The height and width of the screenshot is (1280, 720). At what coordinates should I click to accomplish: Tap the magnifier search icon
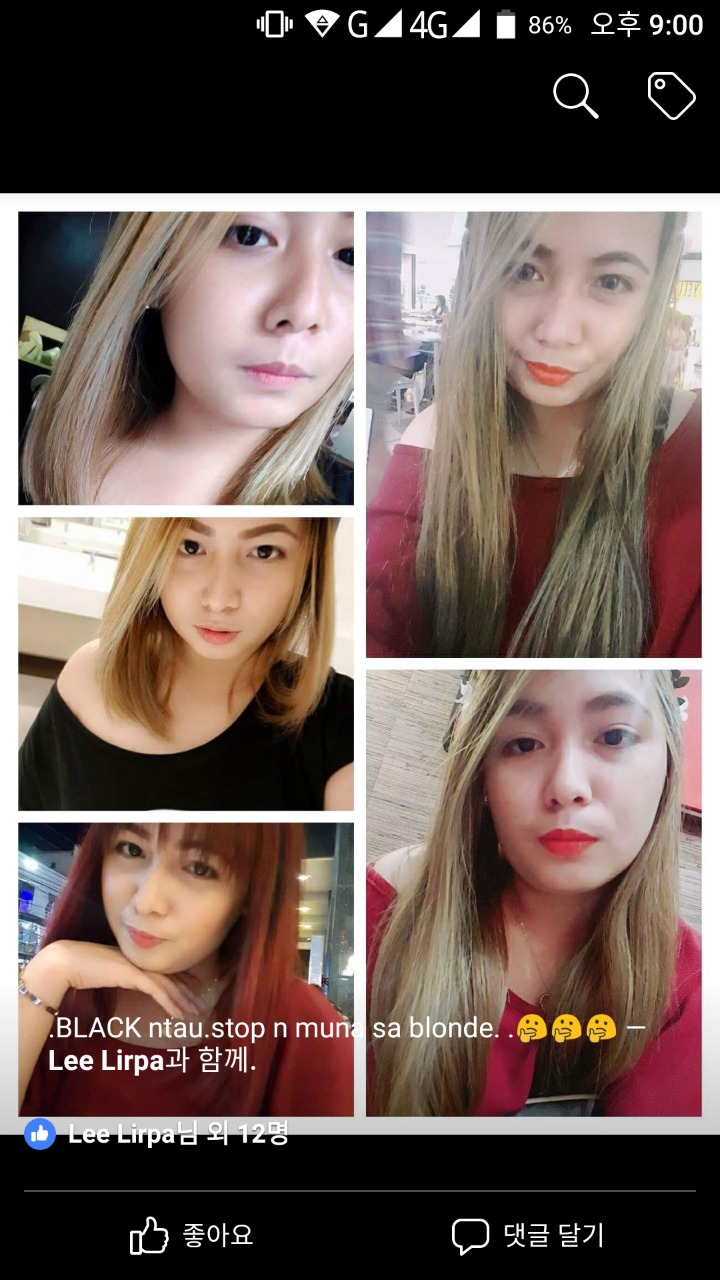tap(575, 96)
